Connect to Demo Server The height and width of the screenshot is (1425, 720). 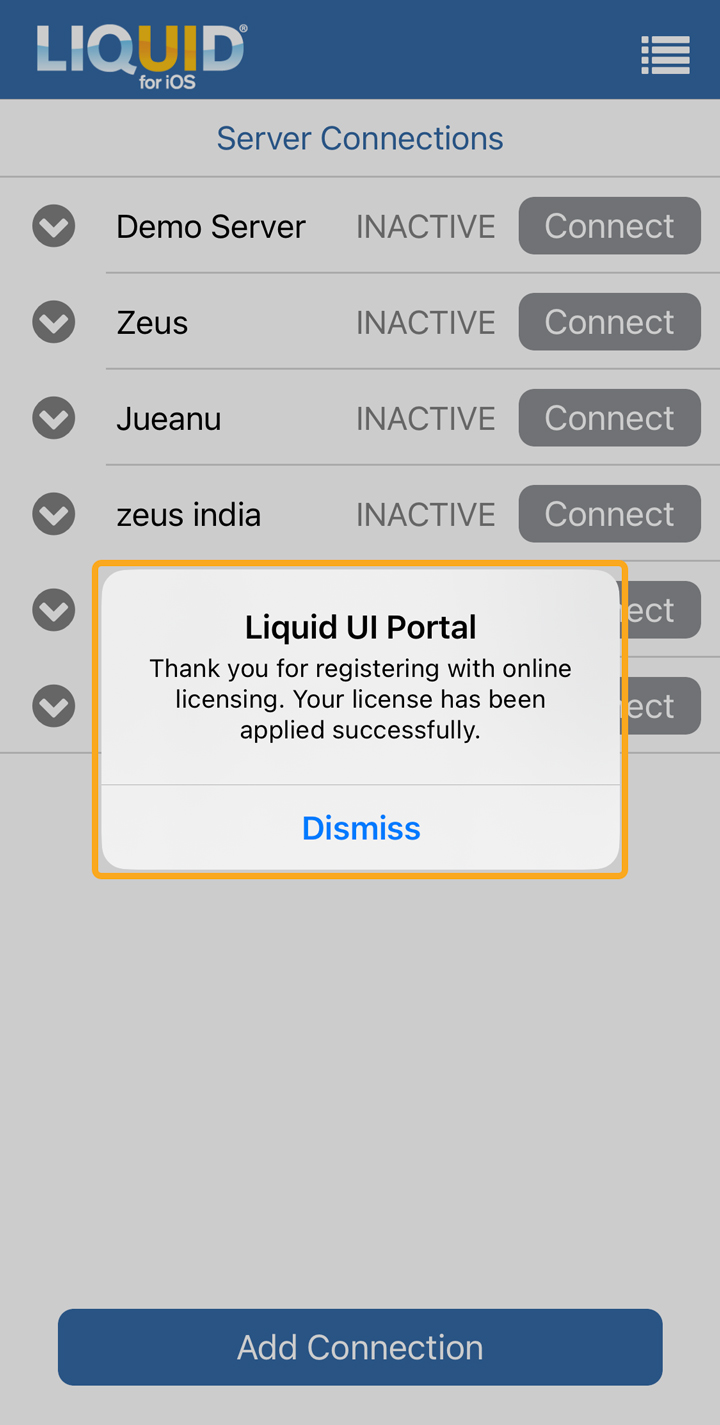click(609, 226)
